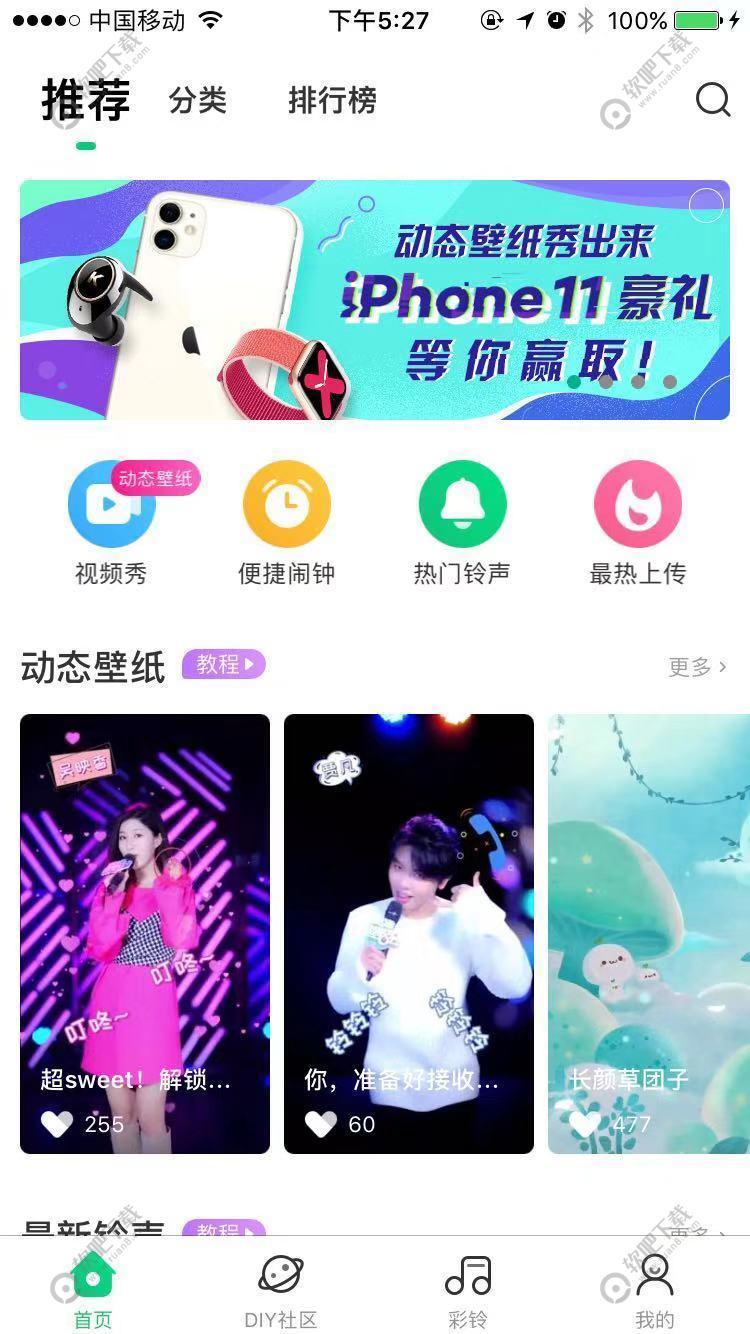Screen dimensions: 750x1334
Task: Tap the 热门铃声 hot ringtones bell icon
Action: pos(463,503)
